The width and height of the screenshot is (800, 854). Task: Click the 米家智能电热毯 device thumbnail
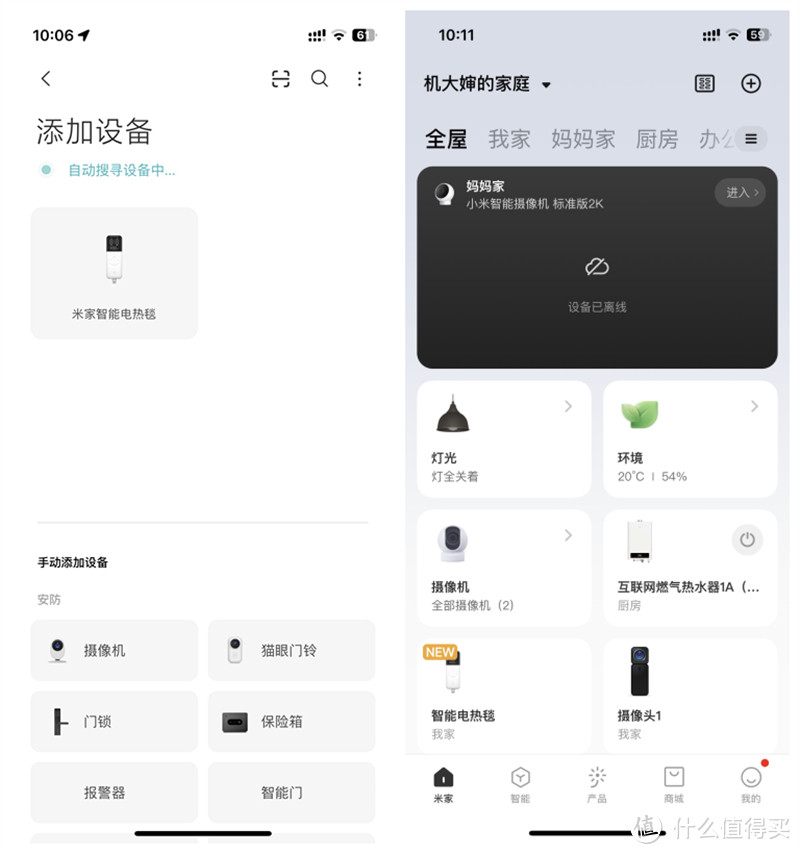(114, 258)
